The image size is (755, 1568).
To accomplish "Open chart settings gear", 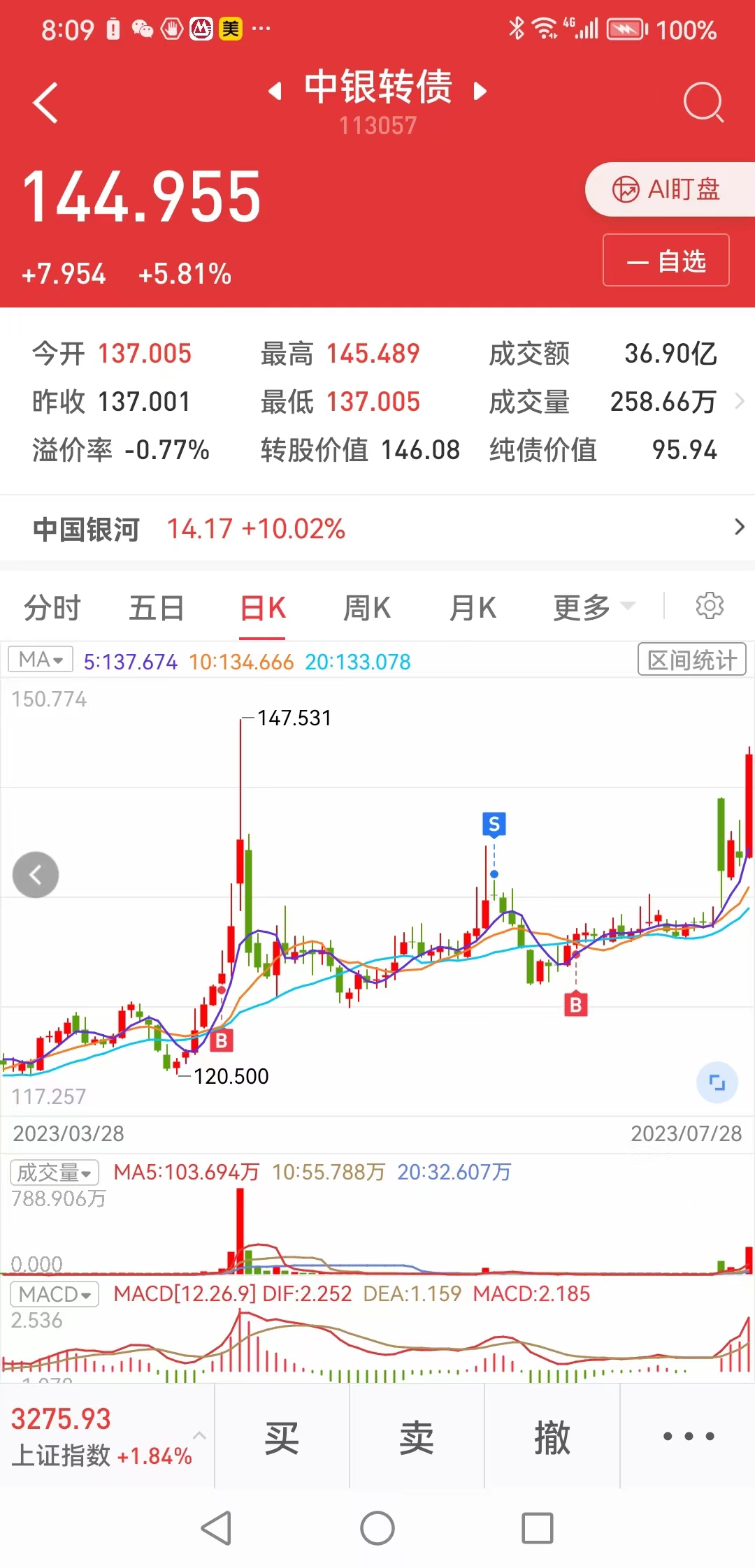I will pyautogui.click(x=709, y=606).
